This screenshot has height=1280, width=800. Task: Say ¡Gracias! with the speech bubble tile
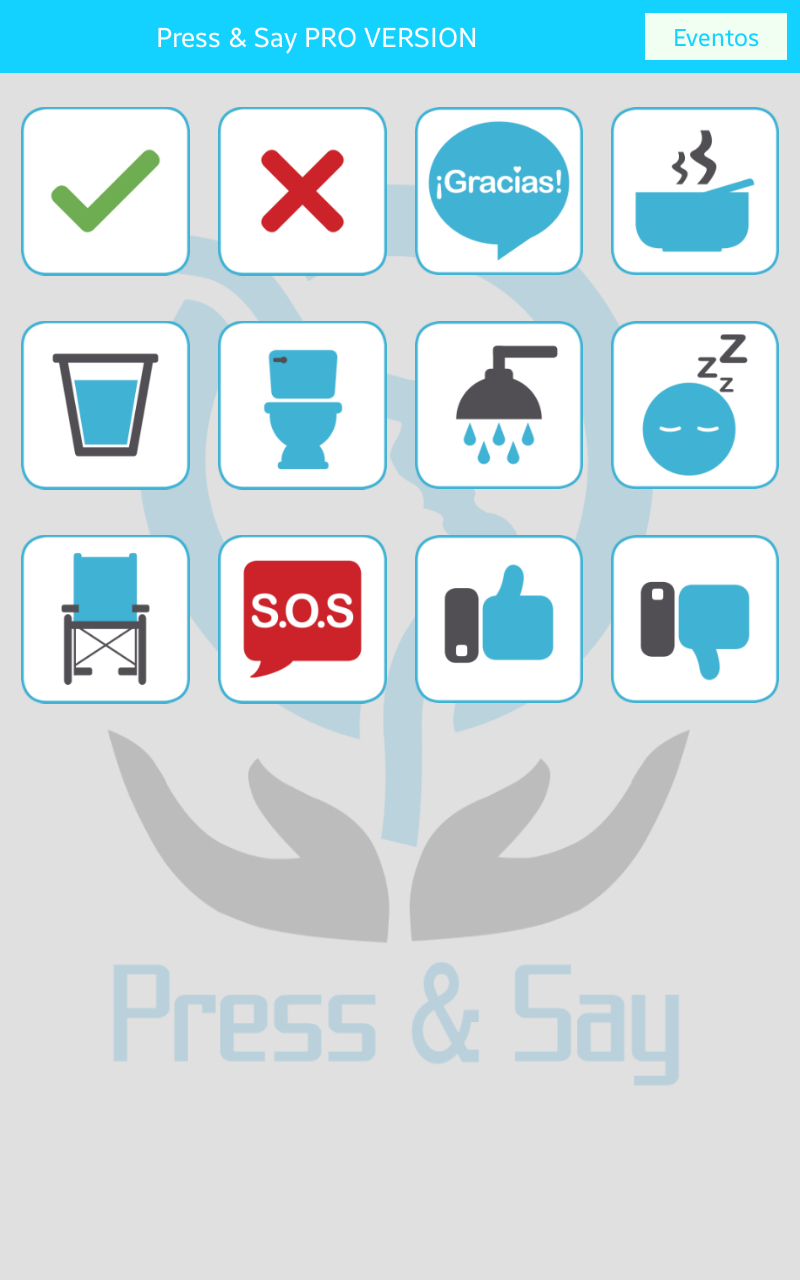click(499, 191)
